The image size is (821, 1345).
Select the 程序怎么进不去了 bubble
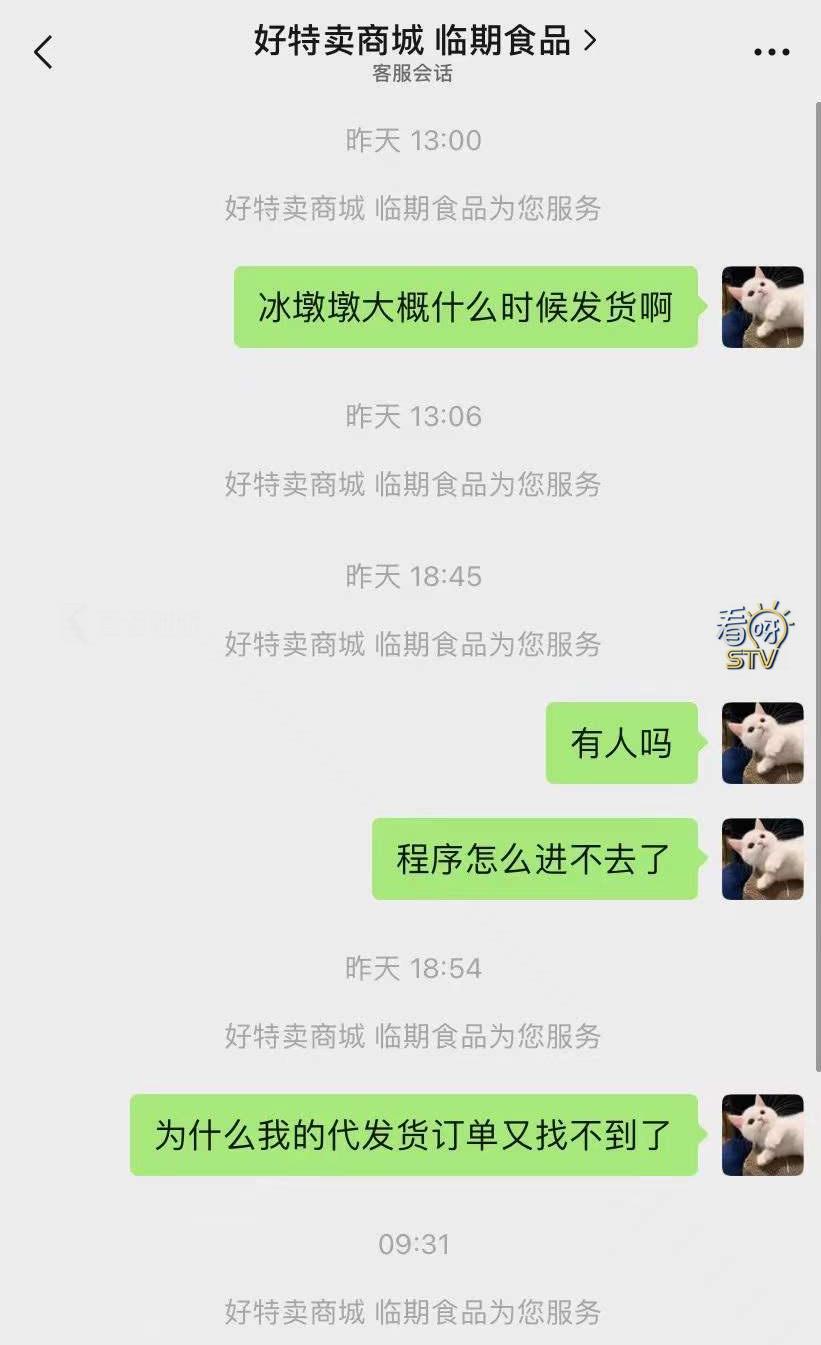[x=535, y=860]
